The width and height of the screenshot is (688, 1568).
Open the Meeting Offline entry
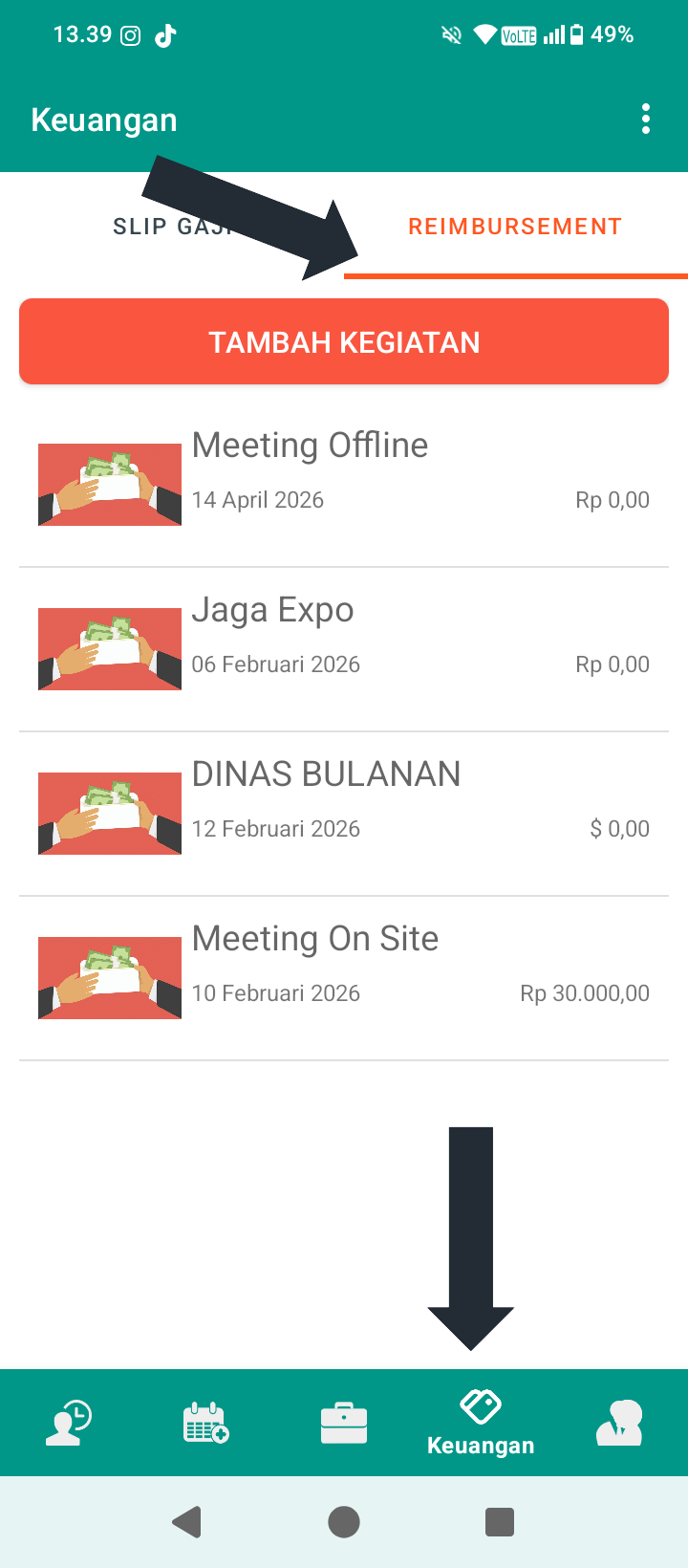pyautogui.click(x=344, y=484)
